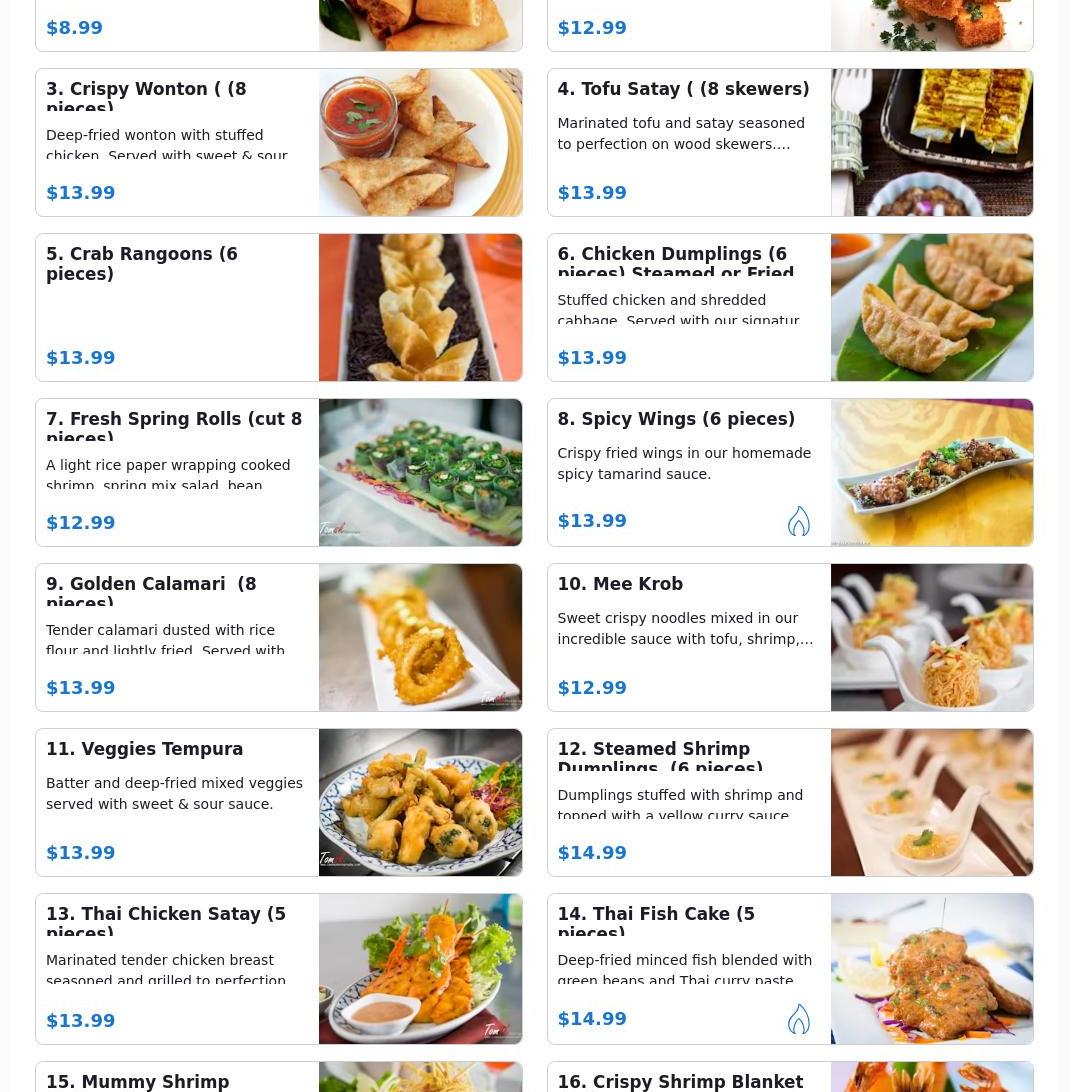The height and width of the screenshot is (1092, 1070).
Task: Choose Fresh Spring Rolls from the menu
Action: (x=278, y=472)
